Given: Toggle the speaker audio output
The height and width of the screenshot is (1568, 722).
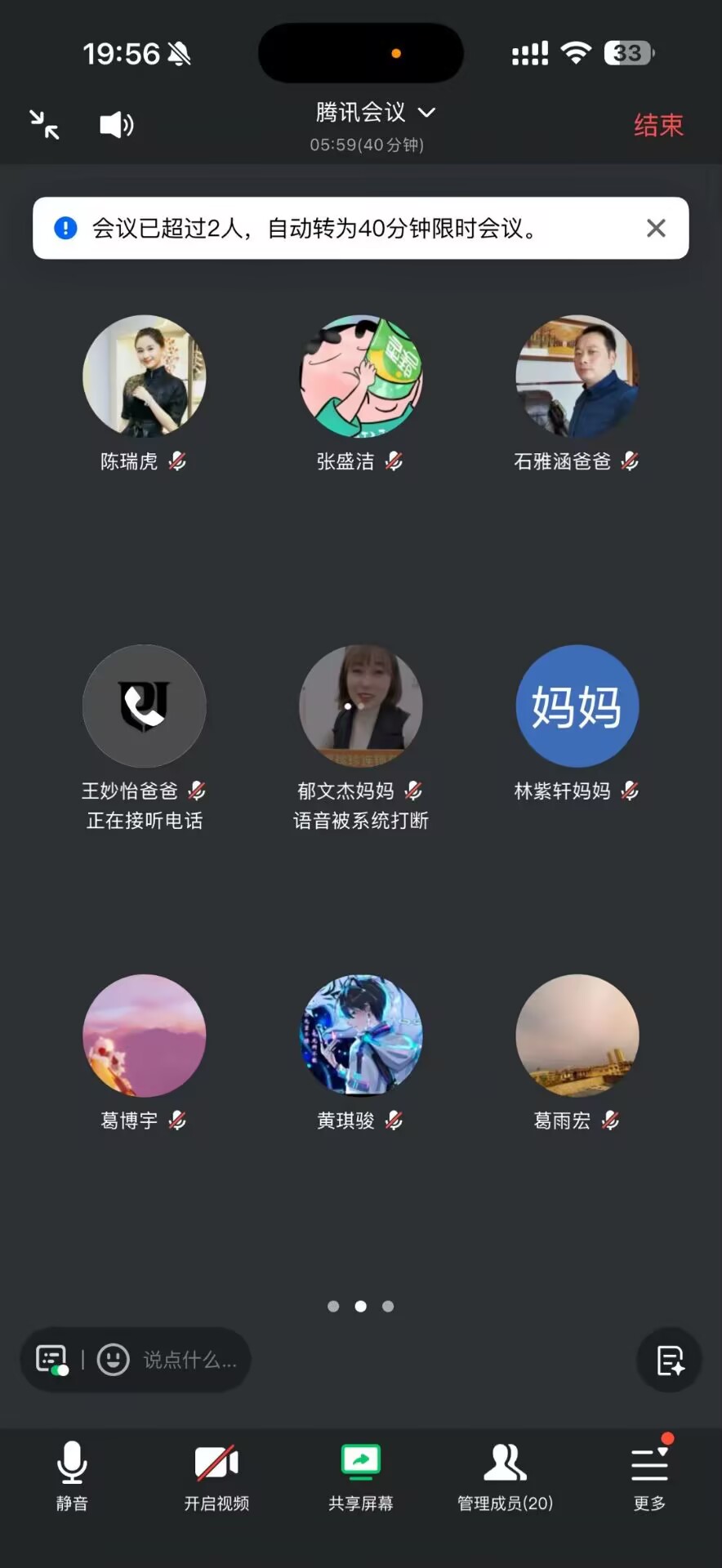Looking at the screenshot, I should (x=116, y=125).
